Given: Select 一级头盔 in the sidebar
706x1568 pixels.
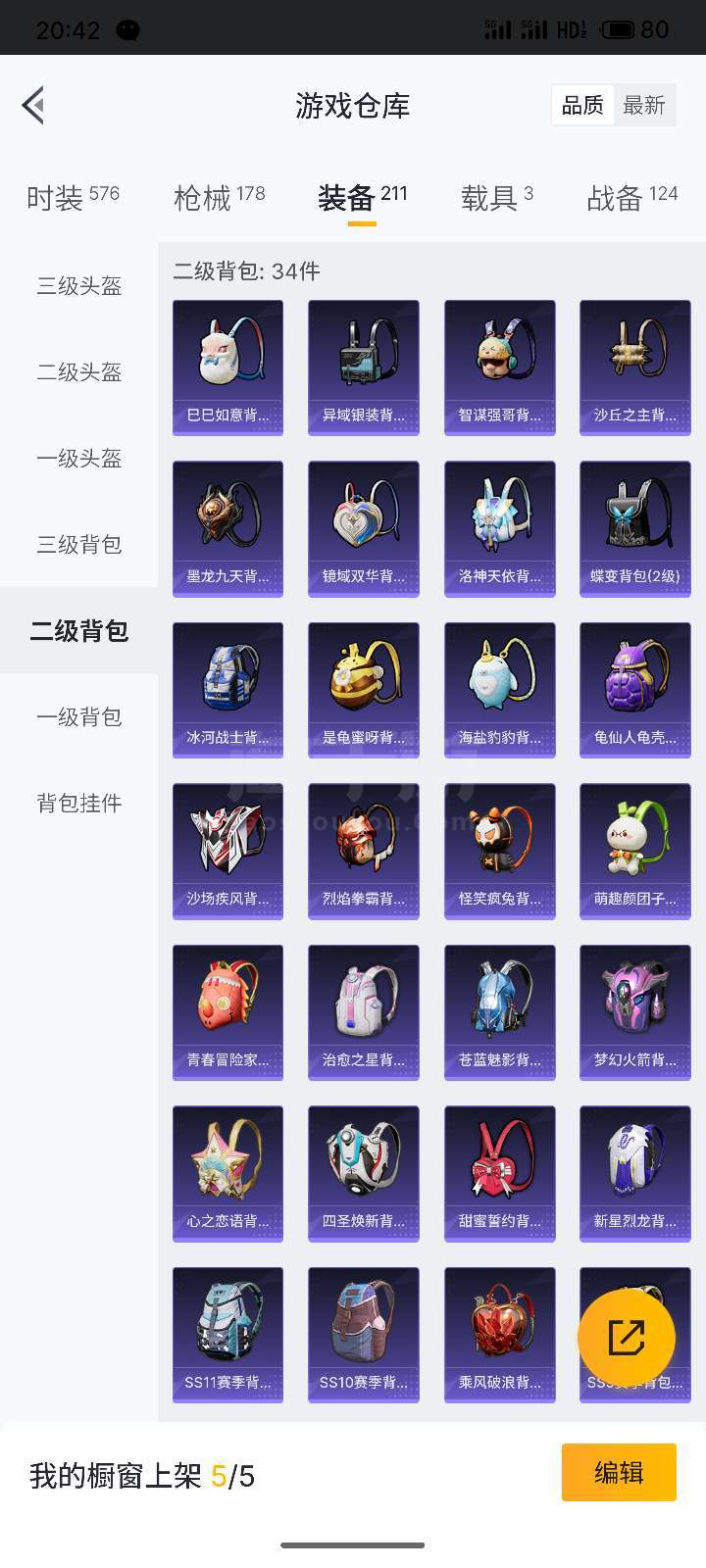Looking at the screenshot, I should point(78,459).
